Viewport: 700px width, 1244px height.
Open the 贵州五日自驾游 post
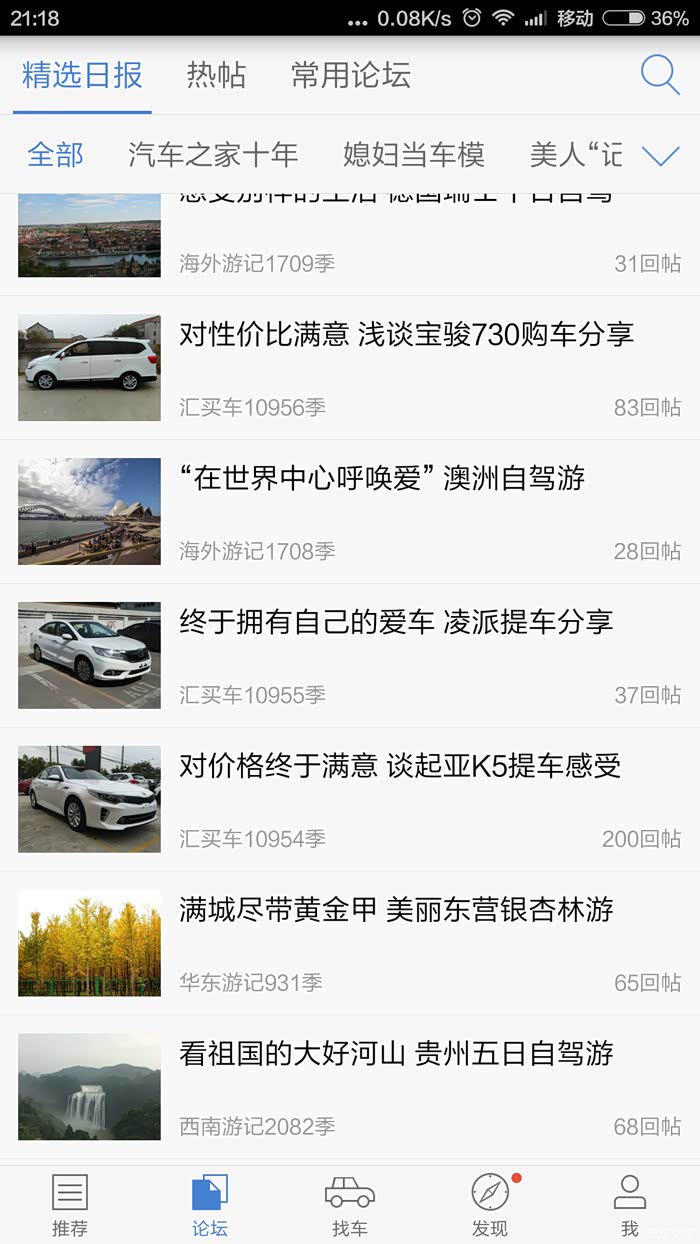pyautogui.click(x=396, y=1055)
